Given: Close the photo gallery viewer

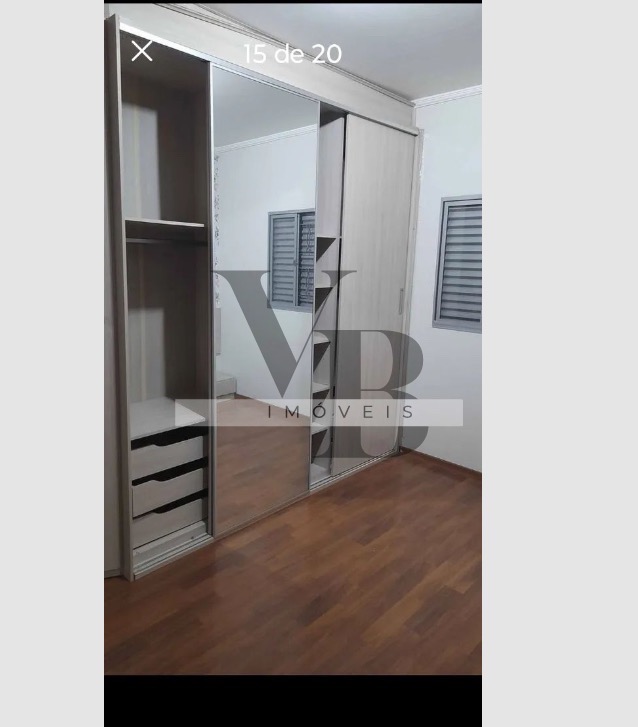Looking at the screenshot, I should [142, 51].
